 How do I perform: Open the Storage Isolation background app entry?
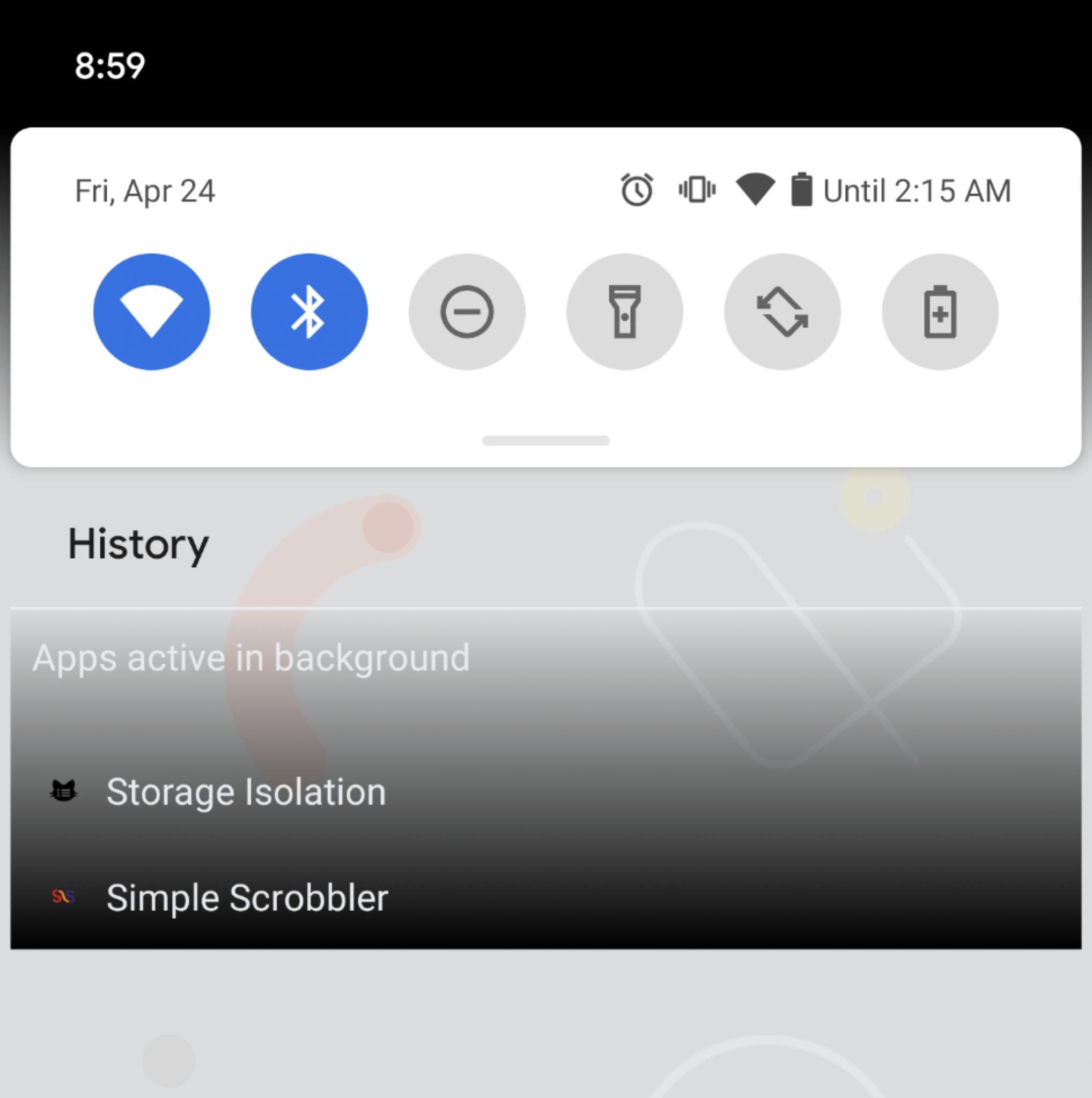pos(246,792)
